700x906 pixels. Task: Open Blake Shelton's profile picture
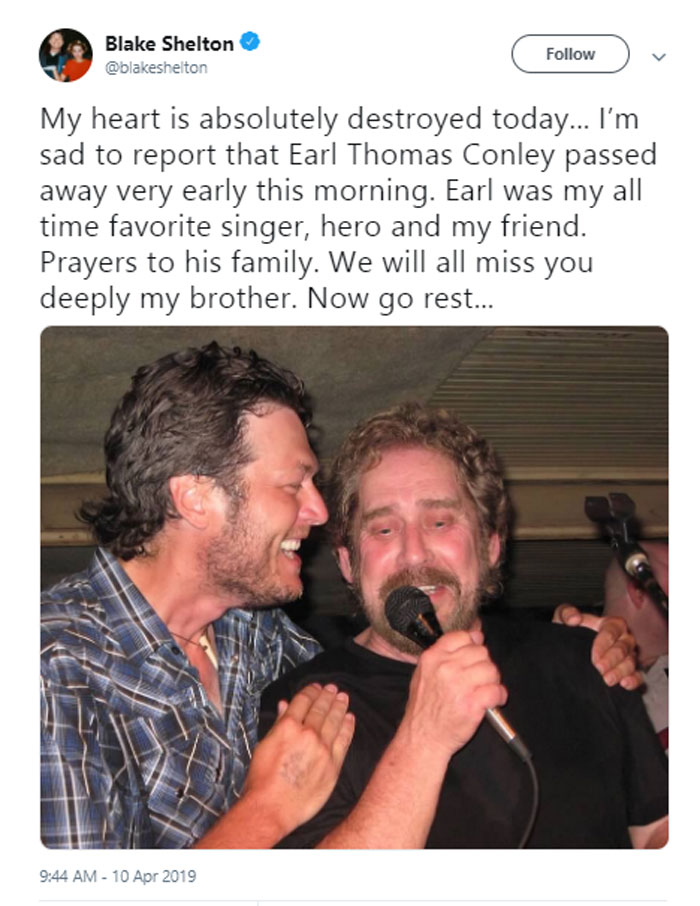tap(66, 55)
